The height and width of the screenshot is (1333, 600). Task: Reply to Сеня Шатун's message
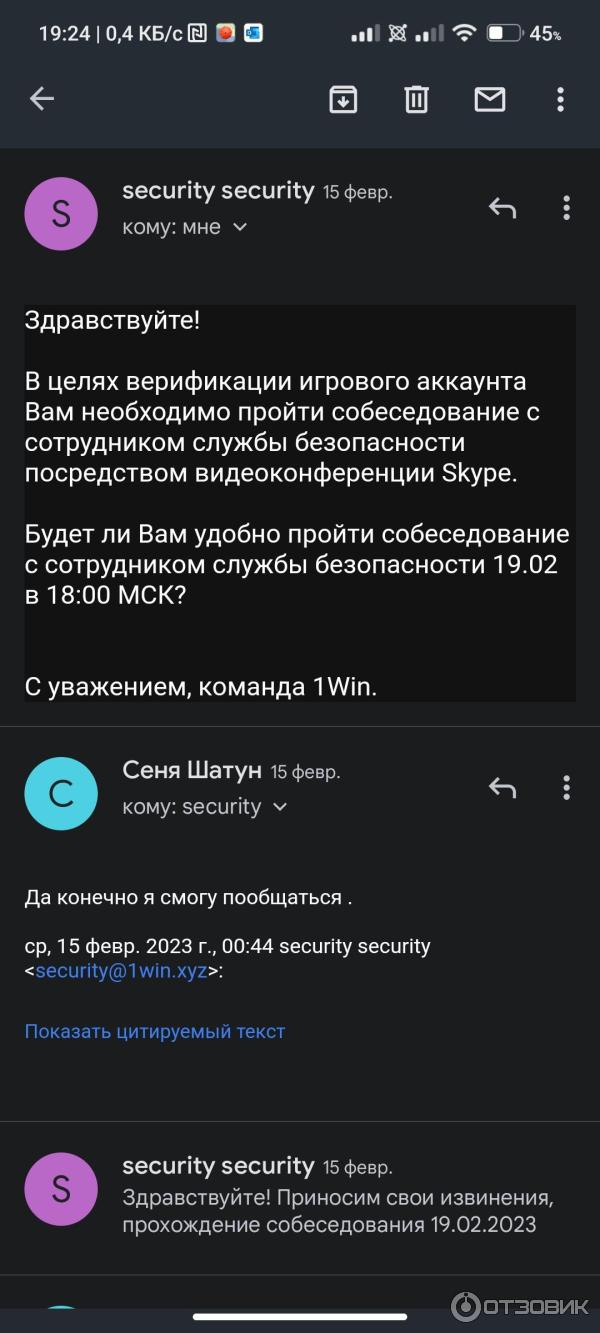tap(502, 788)
